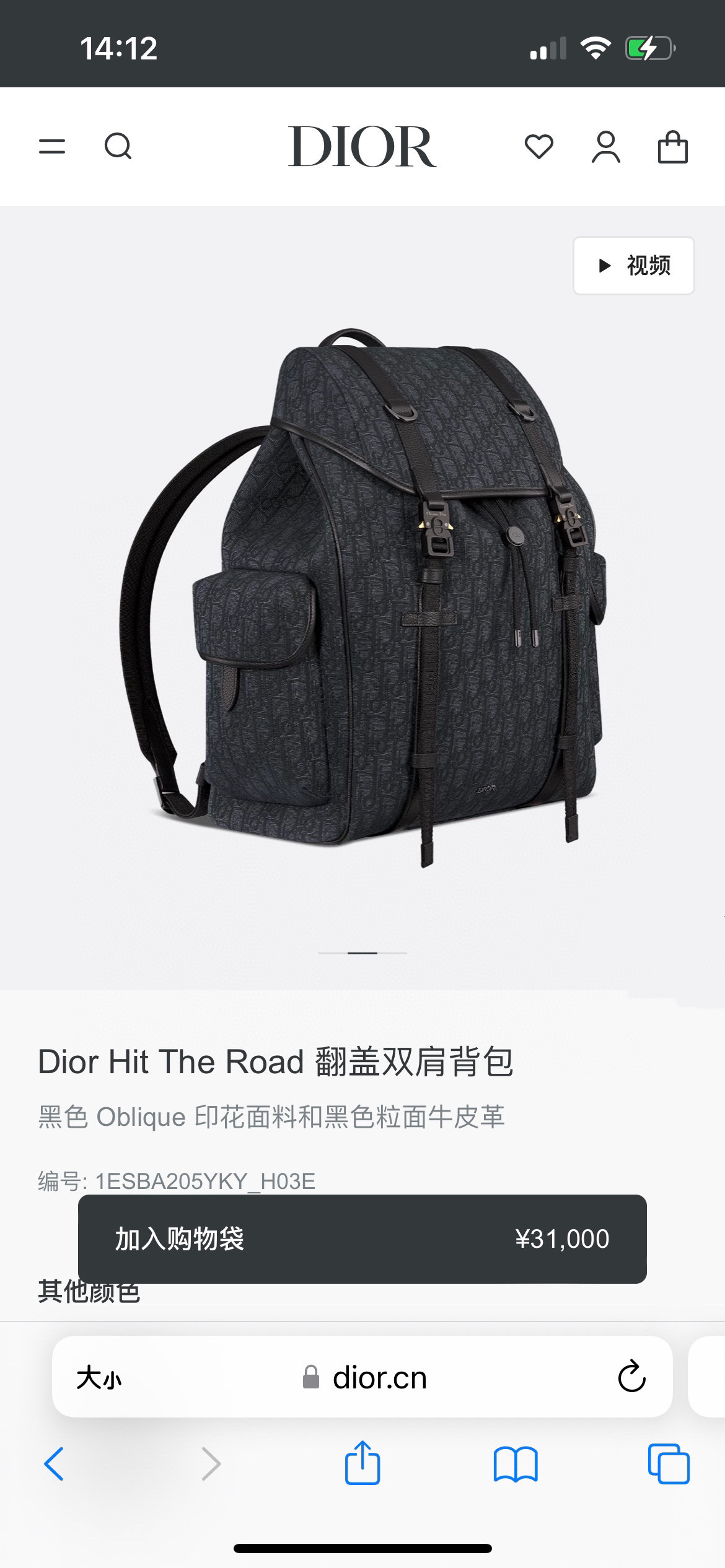This screenshot has width=725, height=1568.
Task: Open the search icon
Action: (x=118, y=147)
